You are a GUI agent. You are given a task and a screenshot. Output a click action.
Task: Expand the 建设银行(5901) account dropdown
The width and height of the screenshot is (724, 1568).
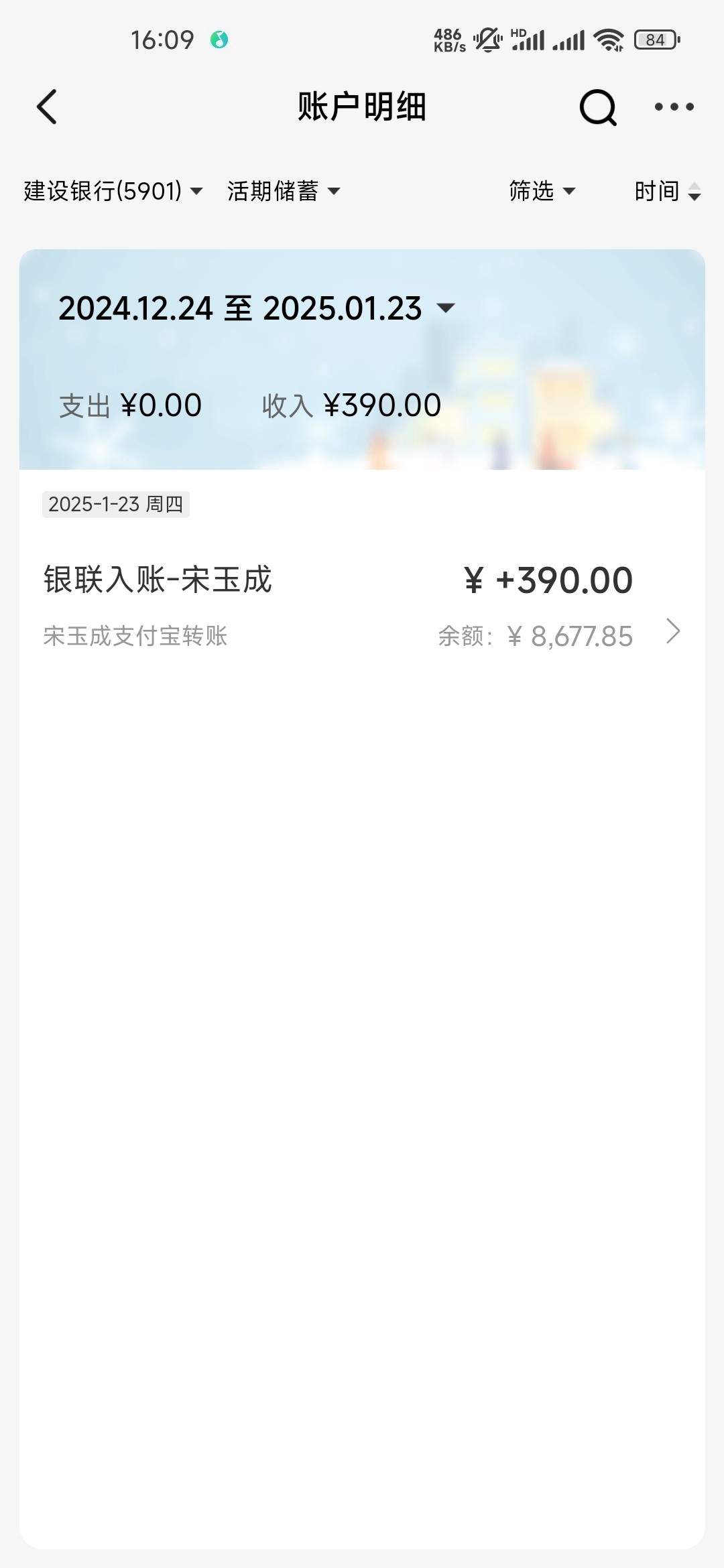(x=113, y=191)
